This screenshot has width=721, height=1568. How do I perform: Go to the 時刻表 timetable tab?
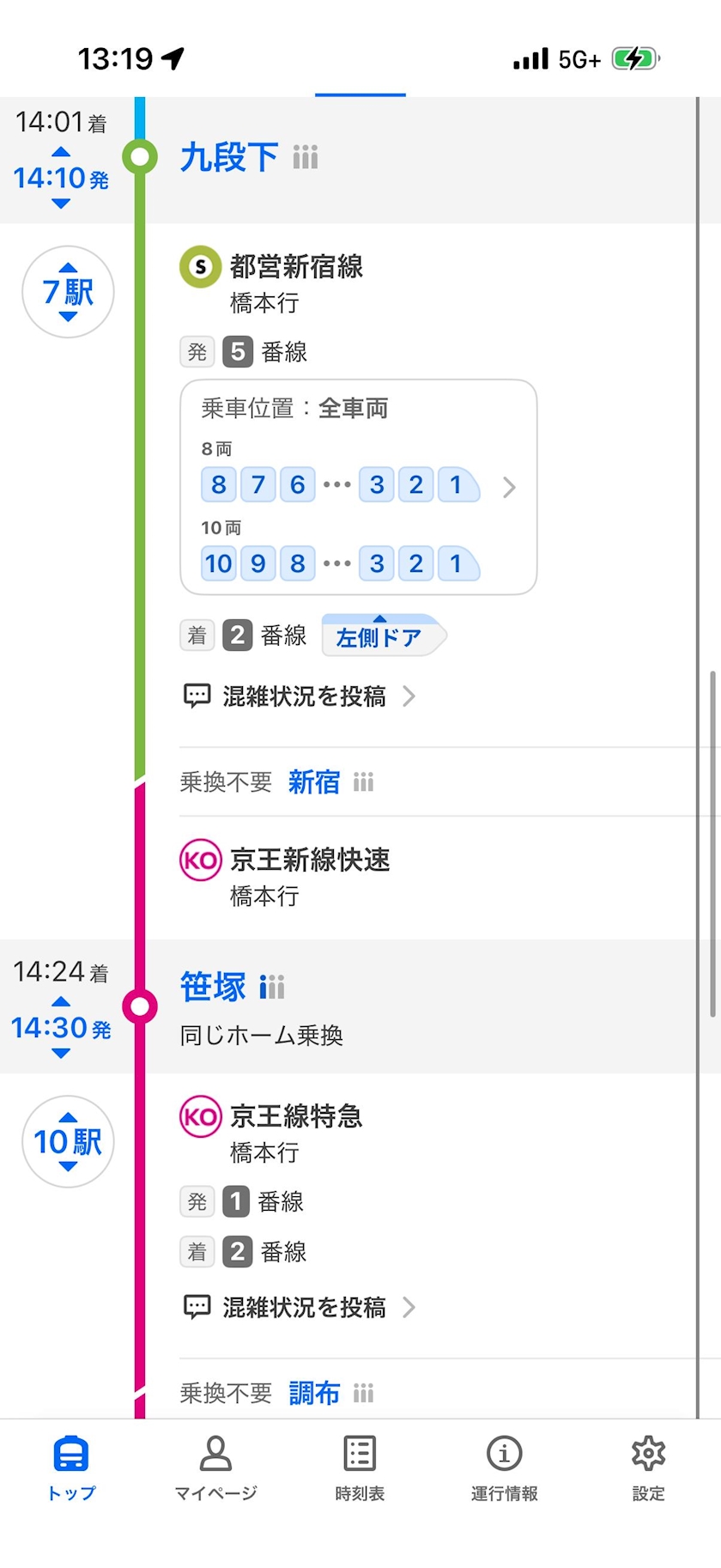360,1468
